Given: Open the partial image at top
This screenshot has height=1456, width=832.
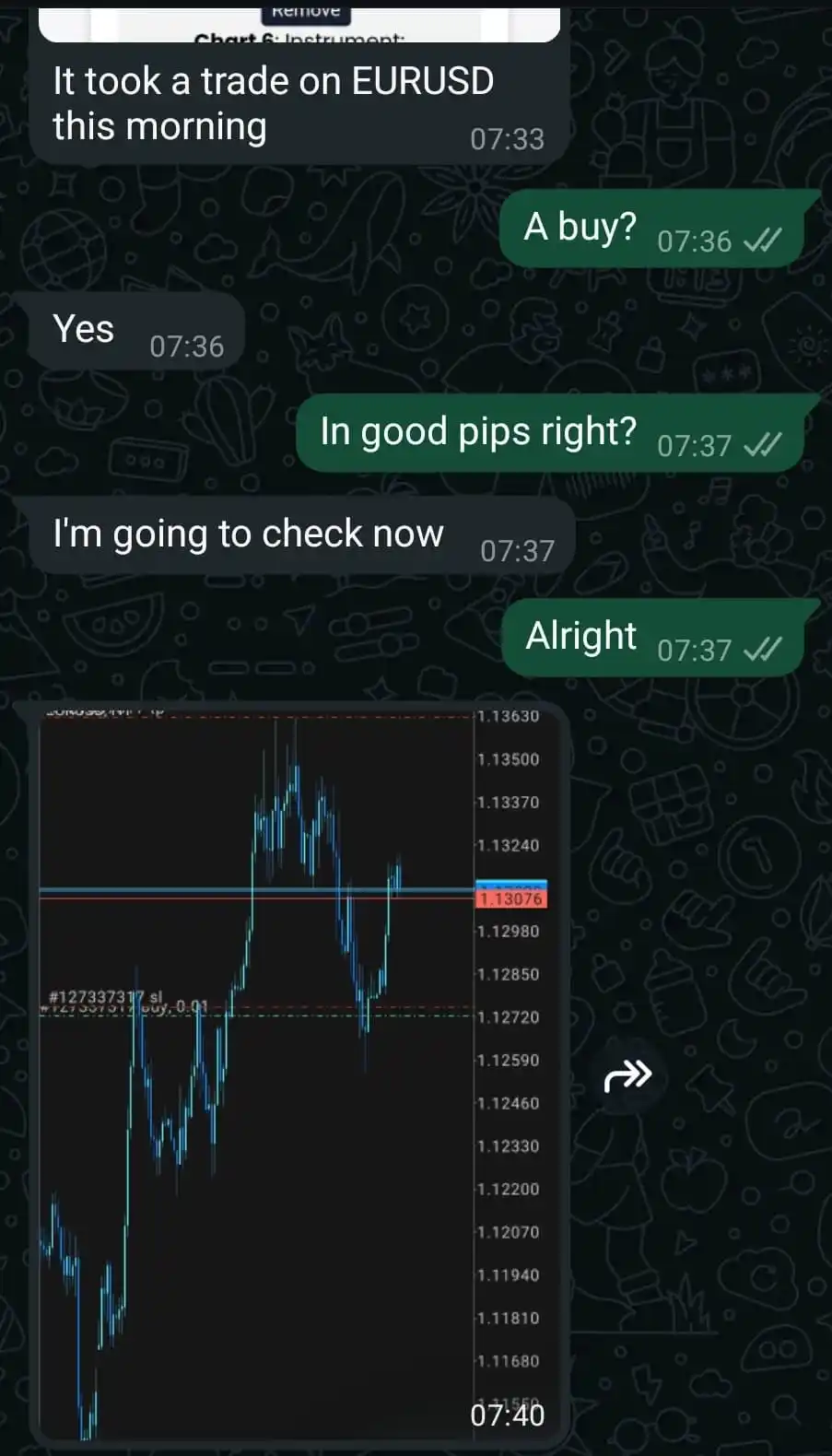Looking at the screenshot, I should pos(299,24).
